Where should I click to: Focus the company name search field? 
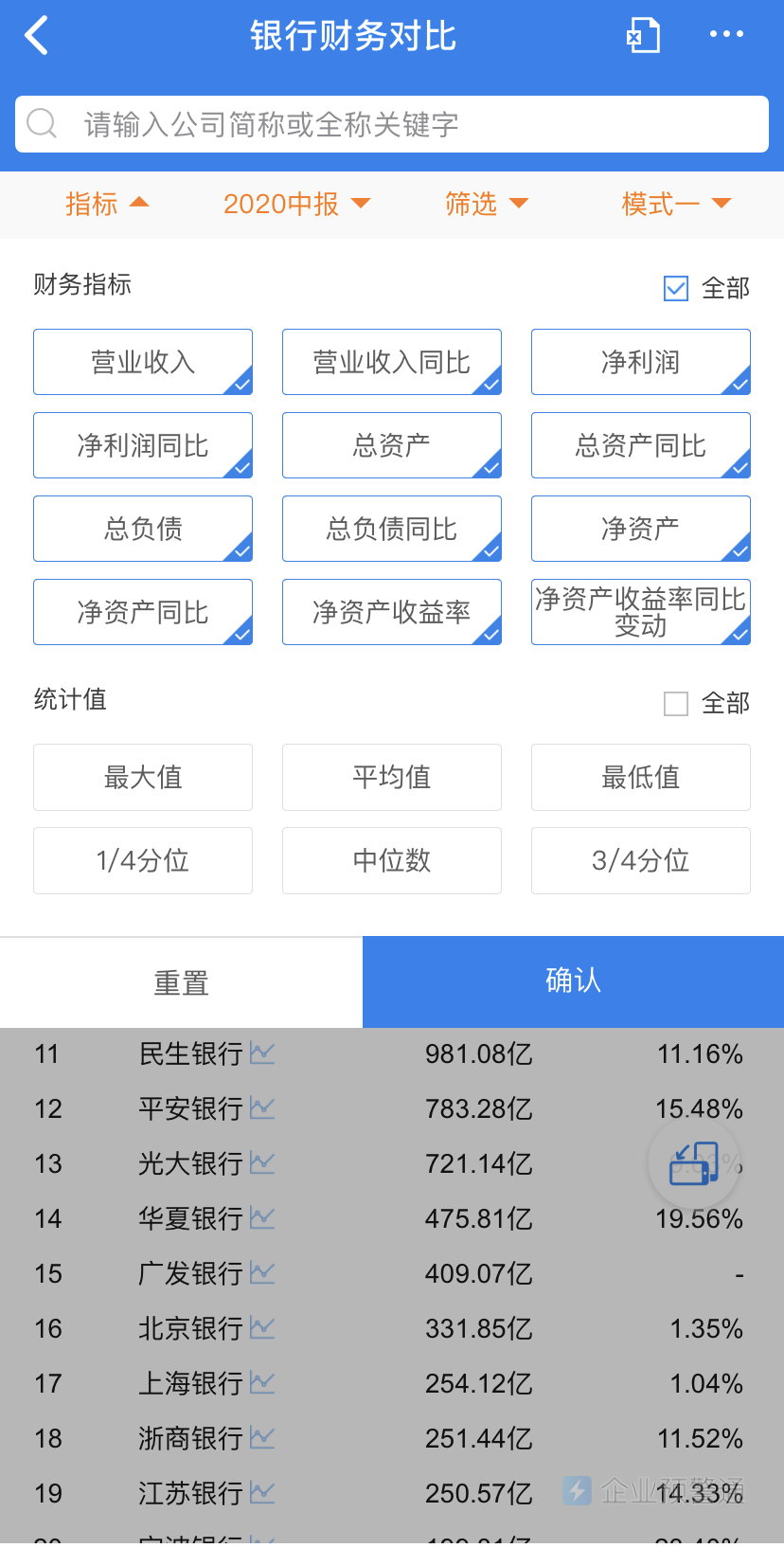pyautogui.click(x=392, y=124)
